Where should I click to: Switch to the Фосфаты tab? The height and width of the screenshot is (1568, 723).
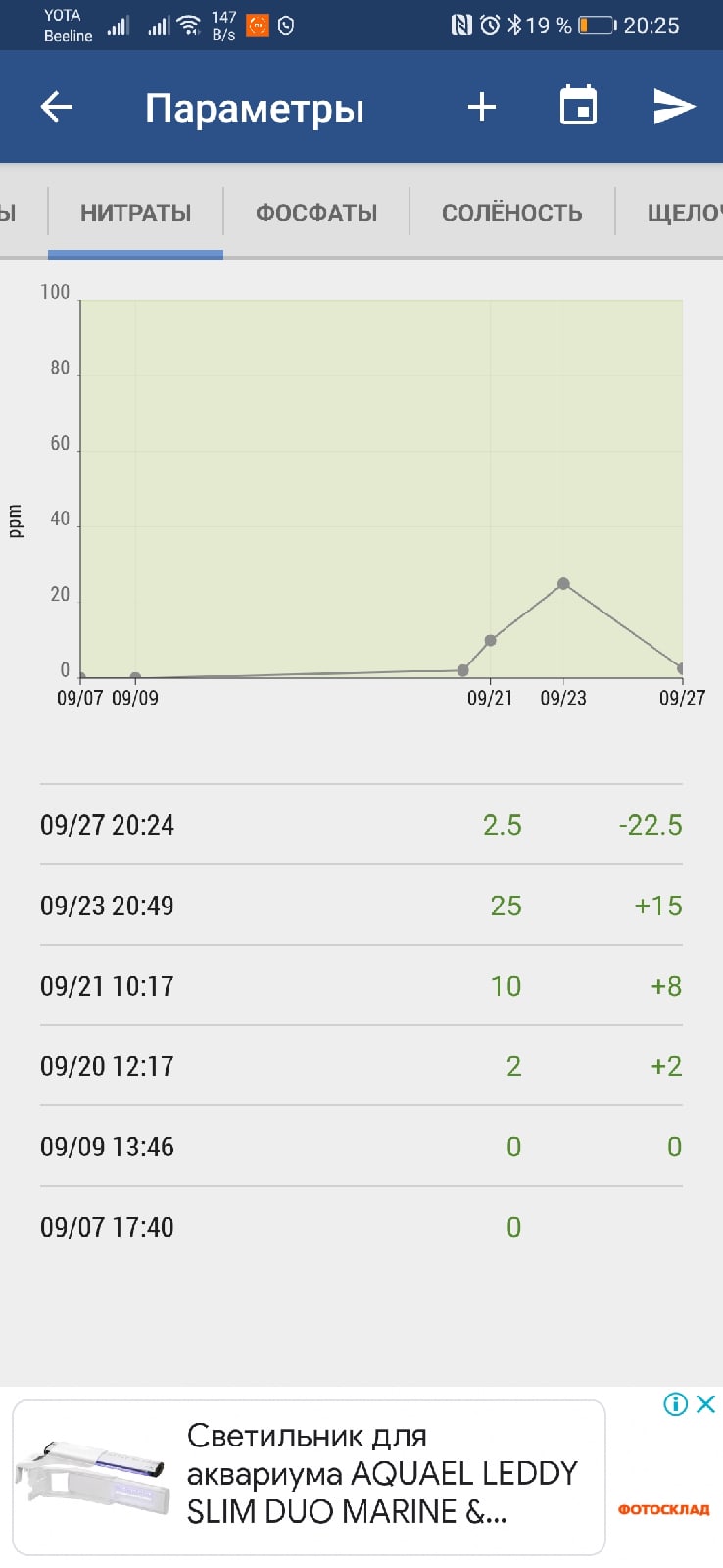(x=316, y=213)
